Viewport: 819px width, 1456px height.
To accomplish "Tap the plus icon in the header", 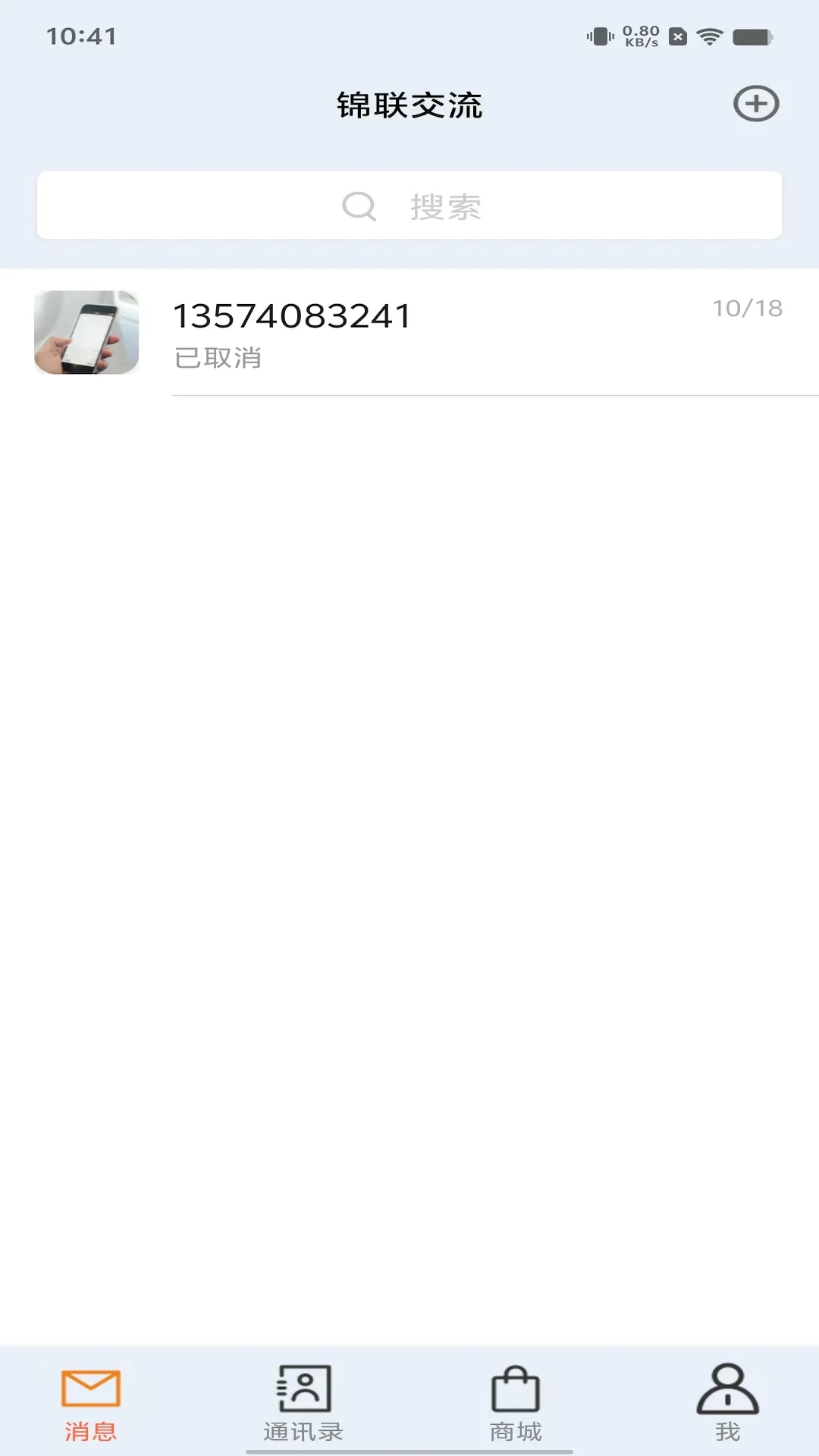I will pos(756,104).
